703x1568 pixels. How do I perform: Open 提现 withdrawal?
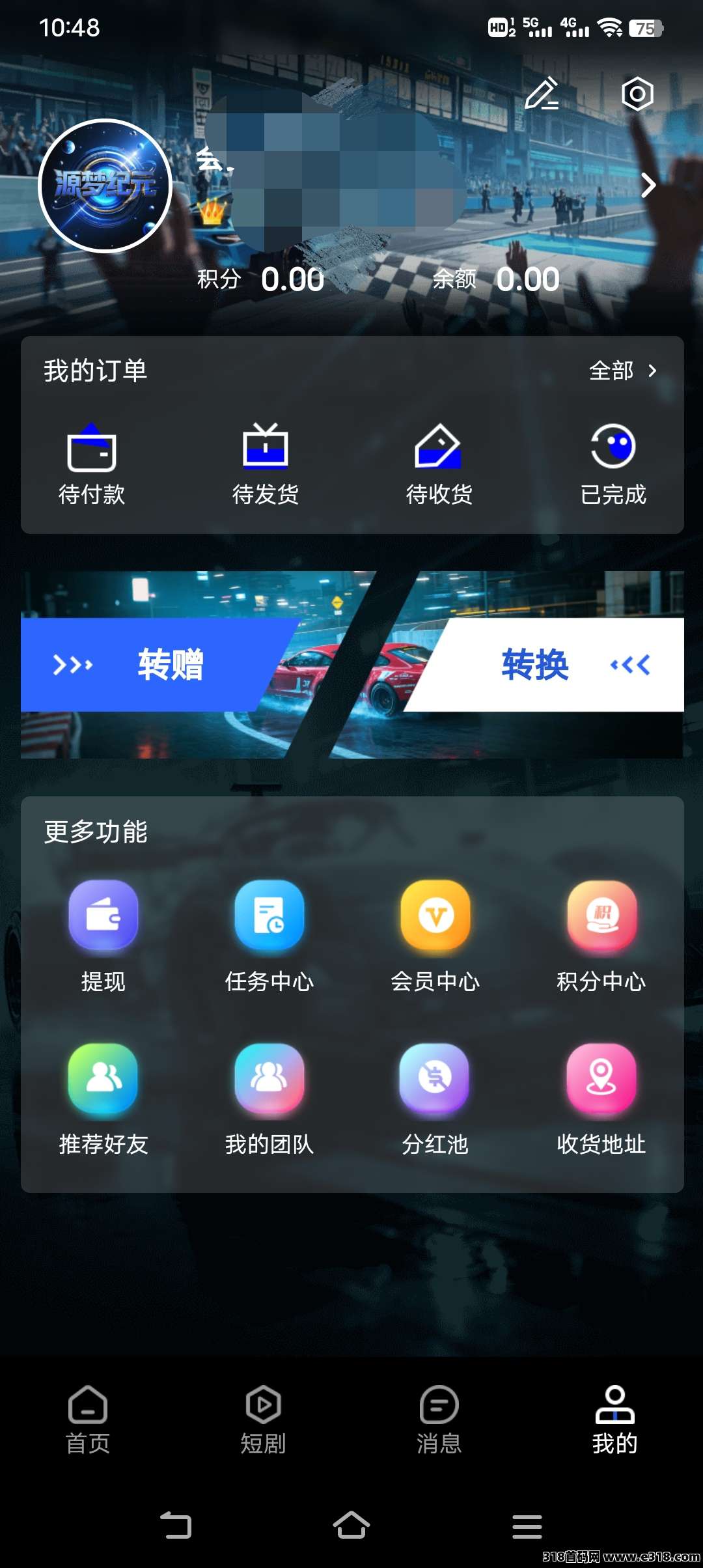click(103, 936)
